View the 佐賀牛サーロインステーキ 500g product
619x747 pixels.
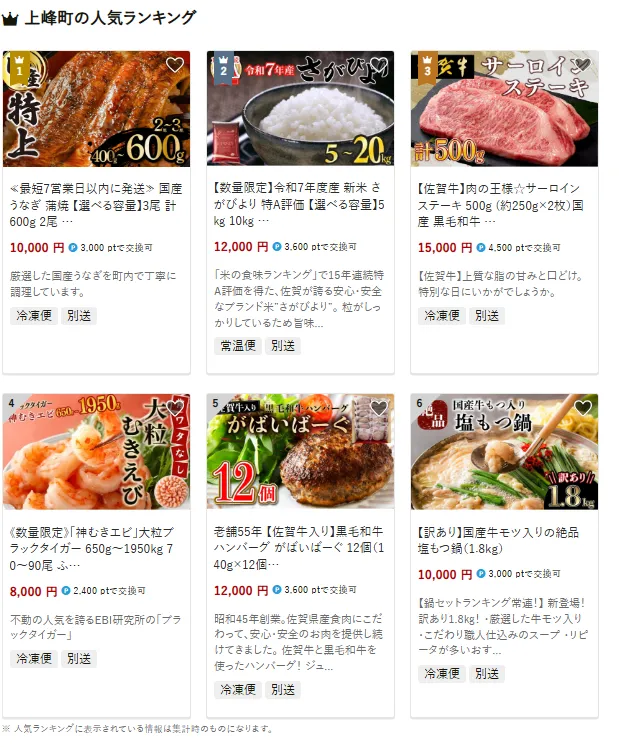(x=504, y=205)
